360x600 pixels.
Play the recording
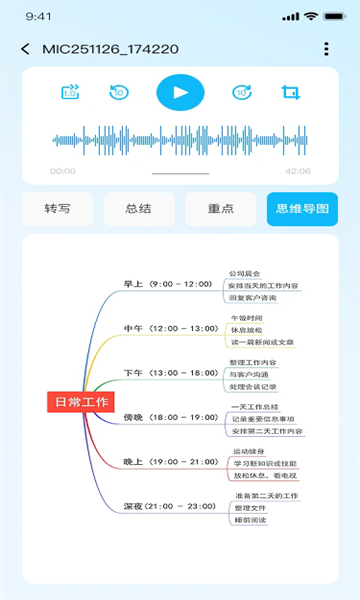180,92
